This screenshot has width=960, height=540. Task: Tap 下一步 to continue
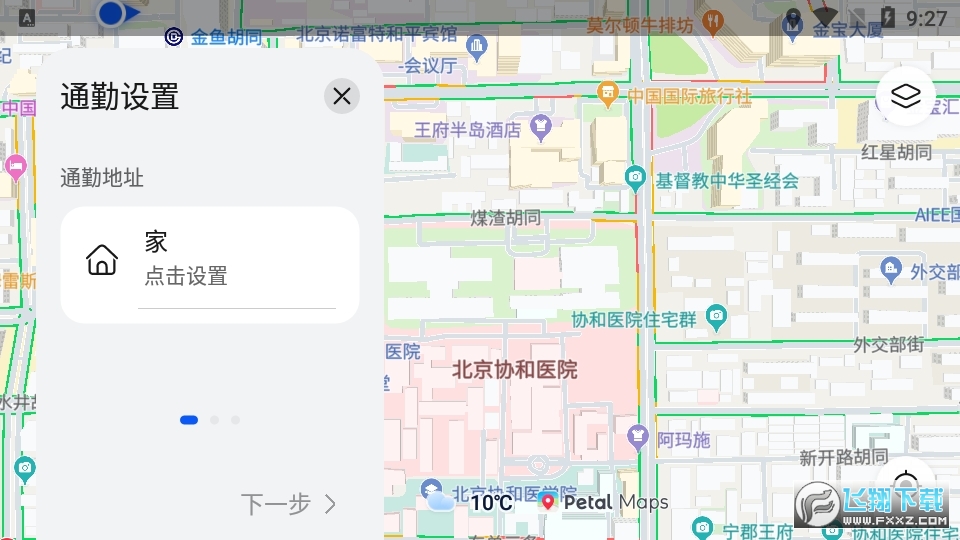pyautogui.click(x=289, y=504)
